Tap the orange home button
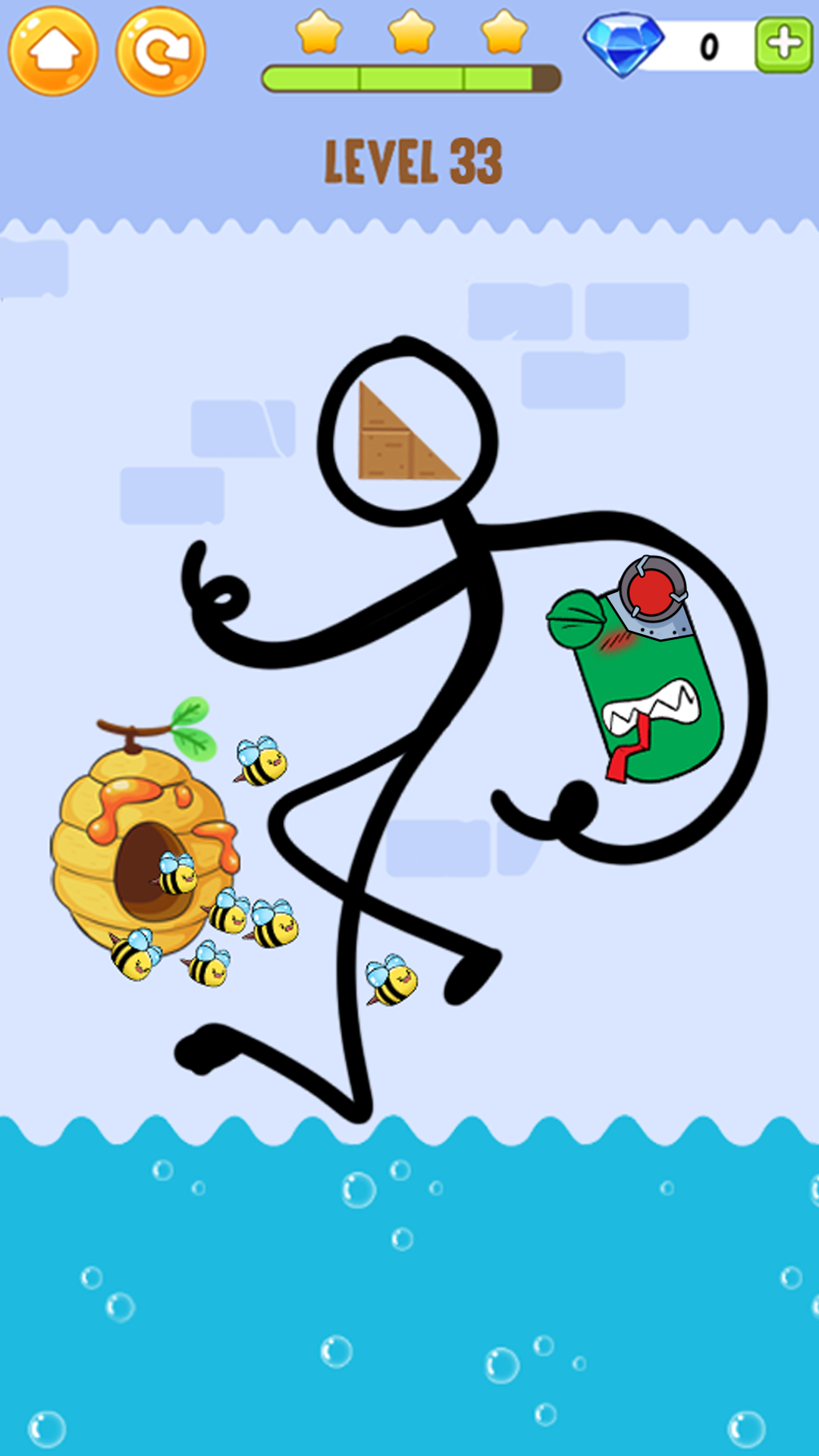 (x=53, y=51)
